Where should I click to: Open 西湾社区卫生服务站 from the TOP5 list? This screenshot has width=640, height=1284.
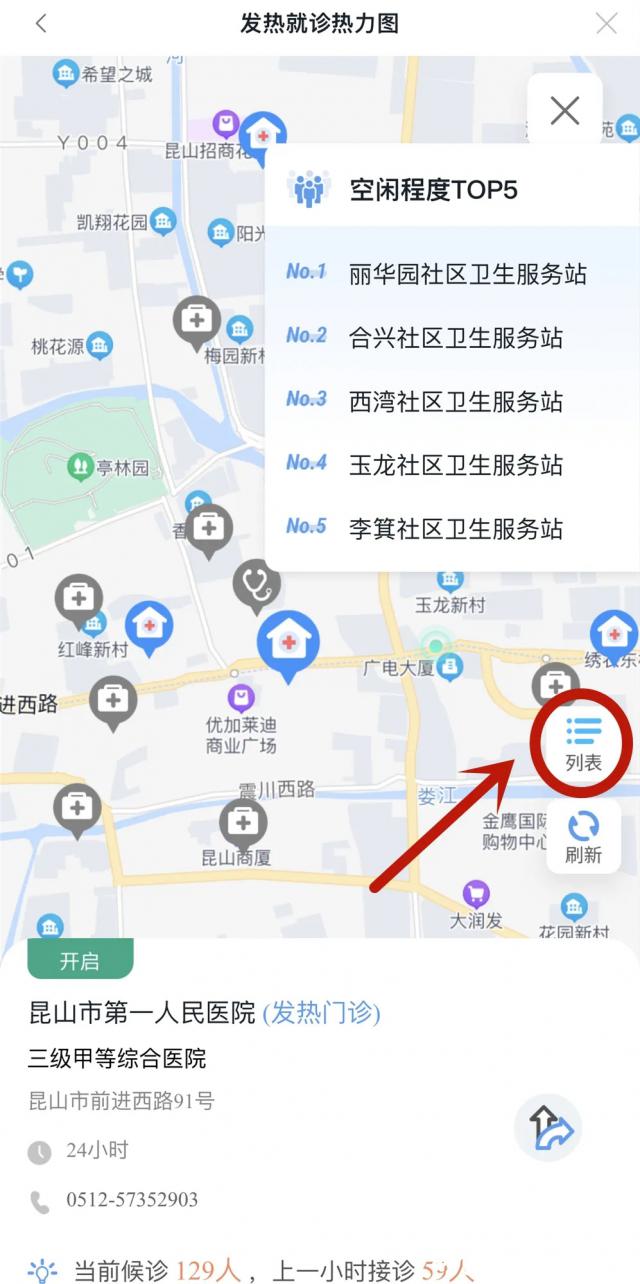[455, 402]
